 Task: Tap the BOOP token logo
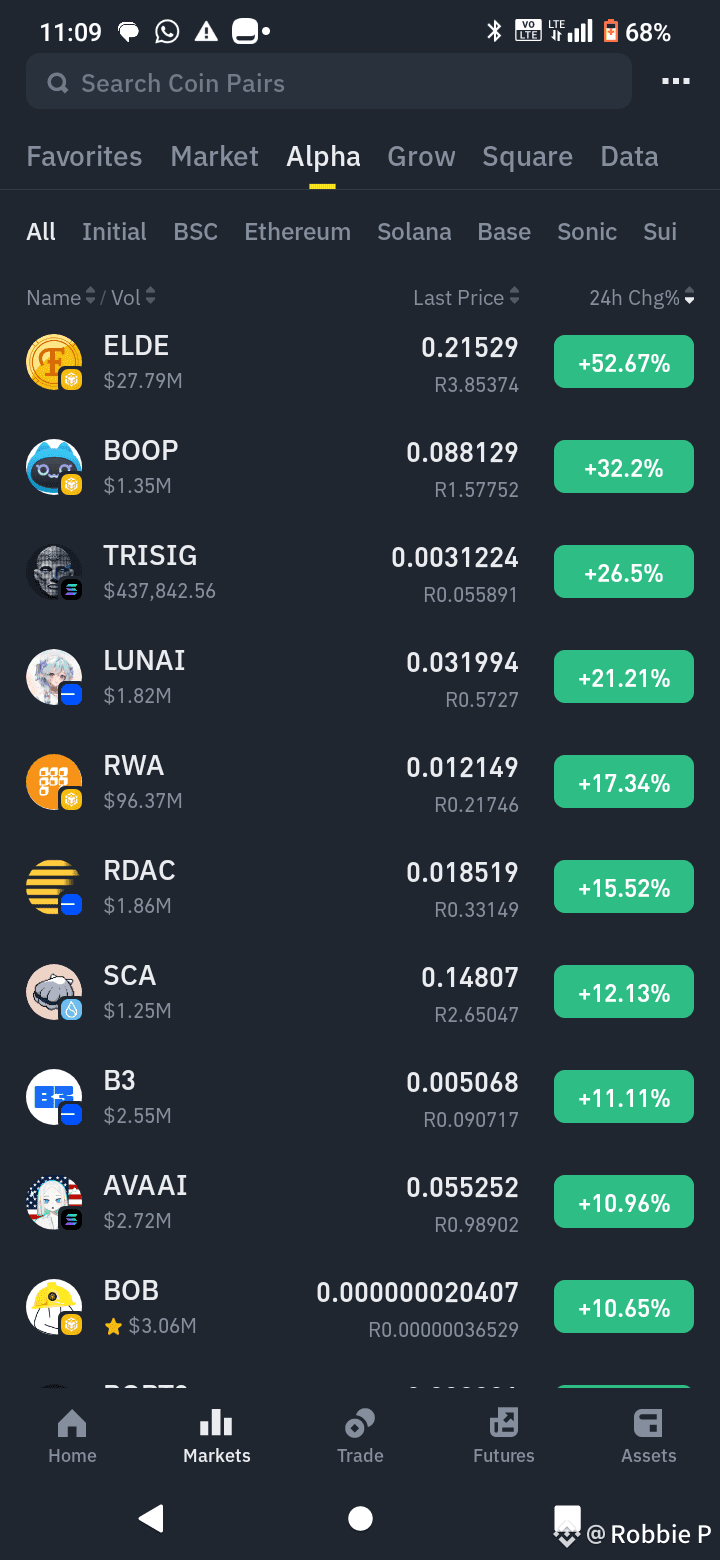tap(54, 466)
